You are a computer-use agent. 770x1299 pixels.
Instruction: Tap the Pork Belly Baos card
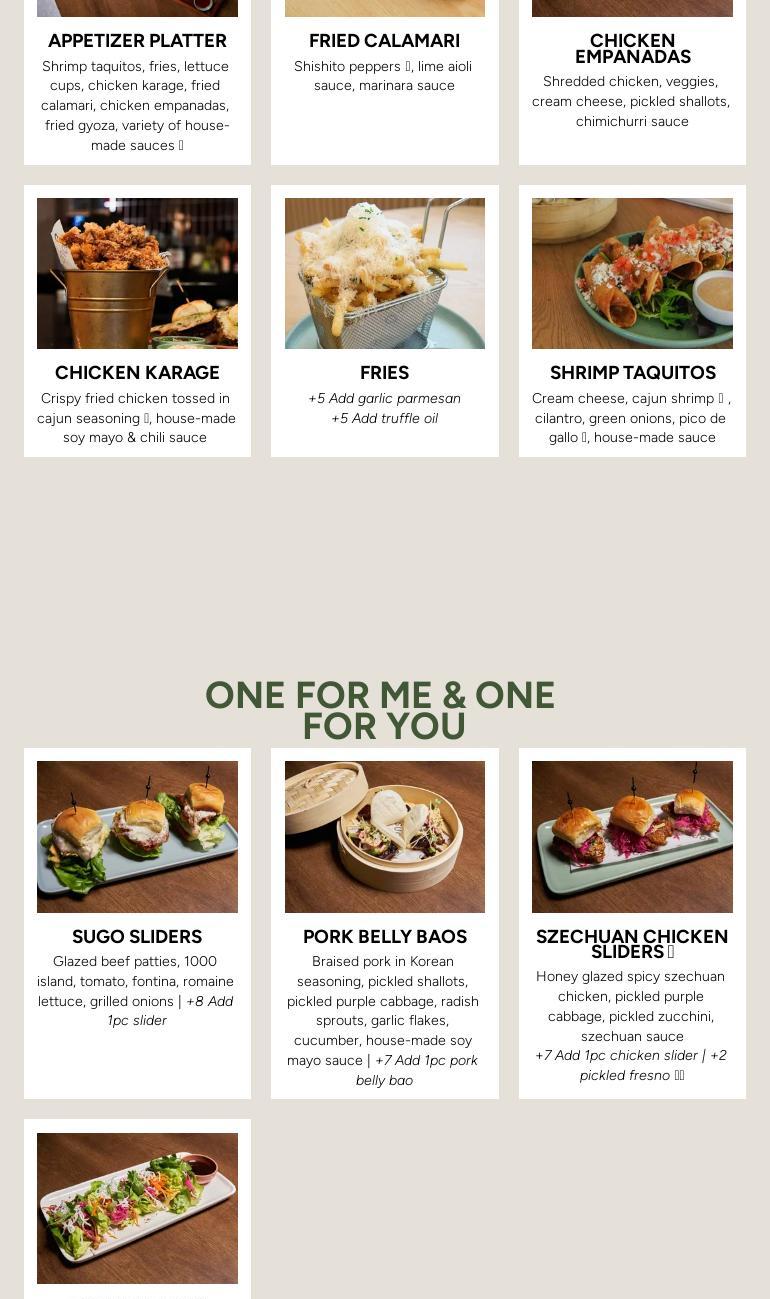385,923
